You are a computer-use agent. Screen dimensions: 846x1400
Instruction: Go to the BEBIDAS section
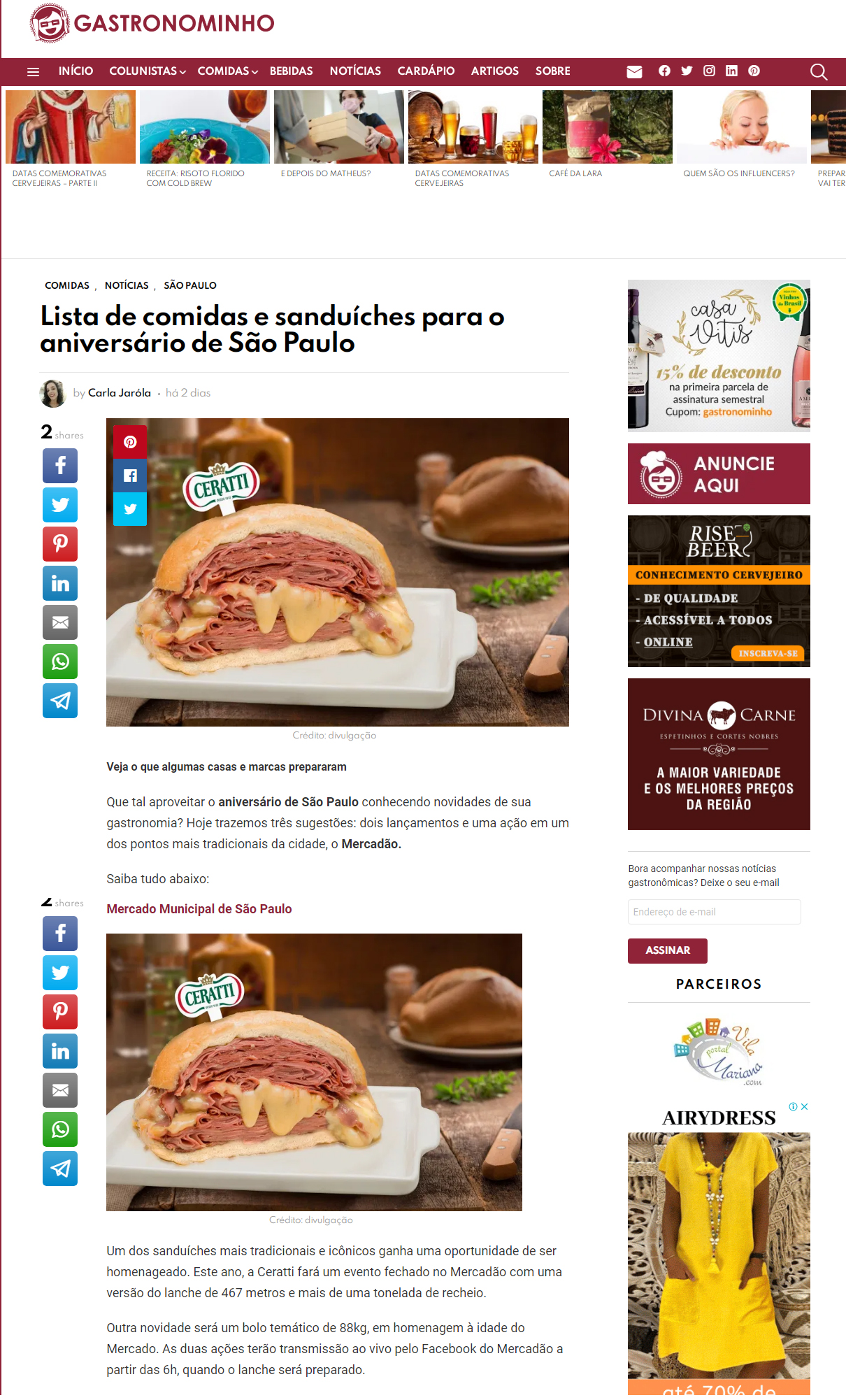click(291, 71)
